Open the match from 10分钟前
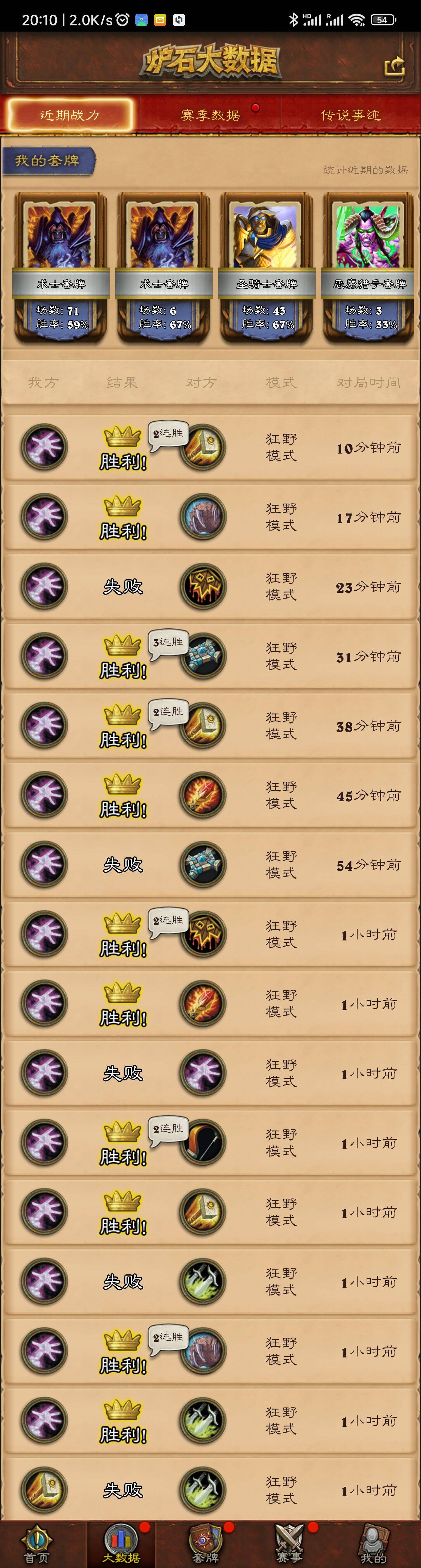This screenshot has width=421, height=1568. pyautogui.click(x=210, y=447)
